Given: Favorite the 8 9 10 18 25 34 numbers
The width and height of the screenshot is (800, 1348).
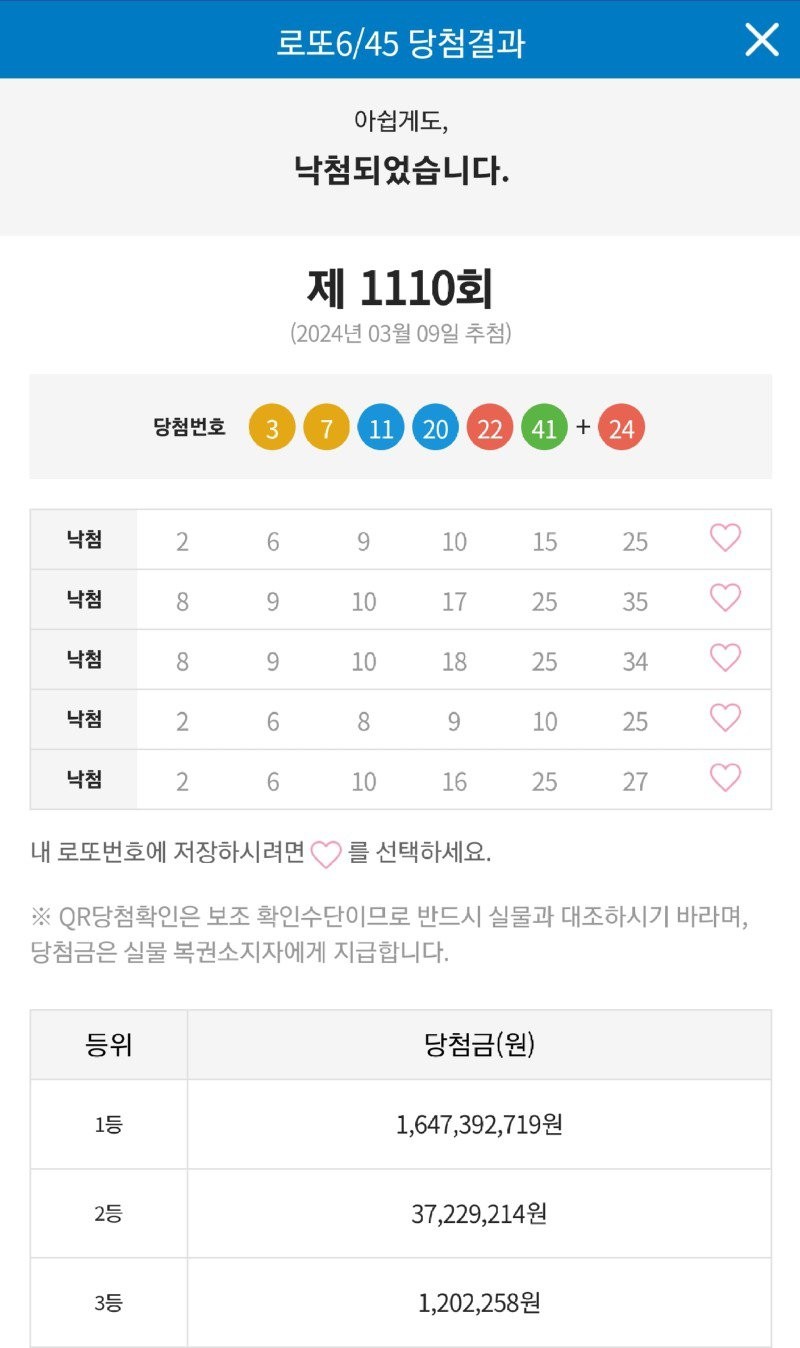Looking at the screenshot, I should pos(725,658).
